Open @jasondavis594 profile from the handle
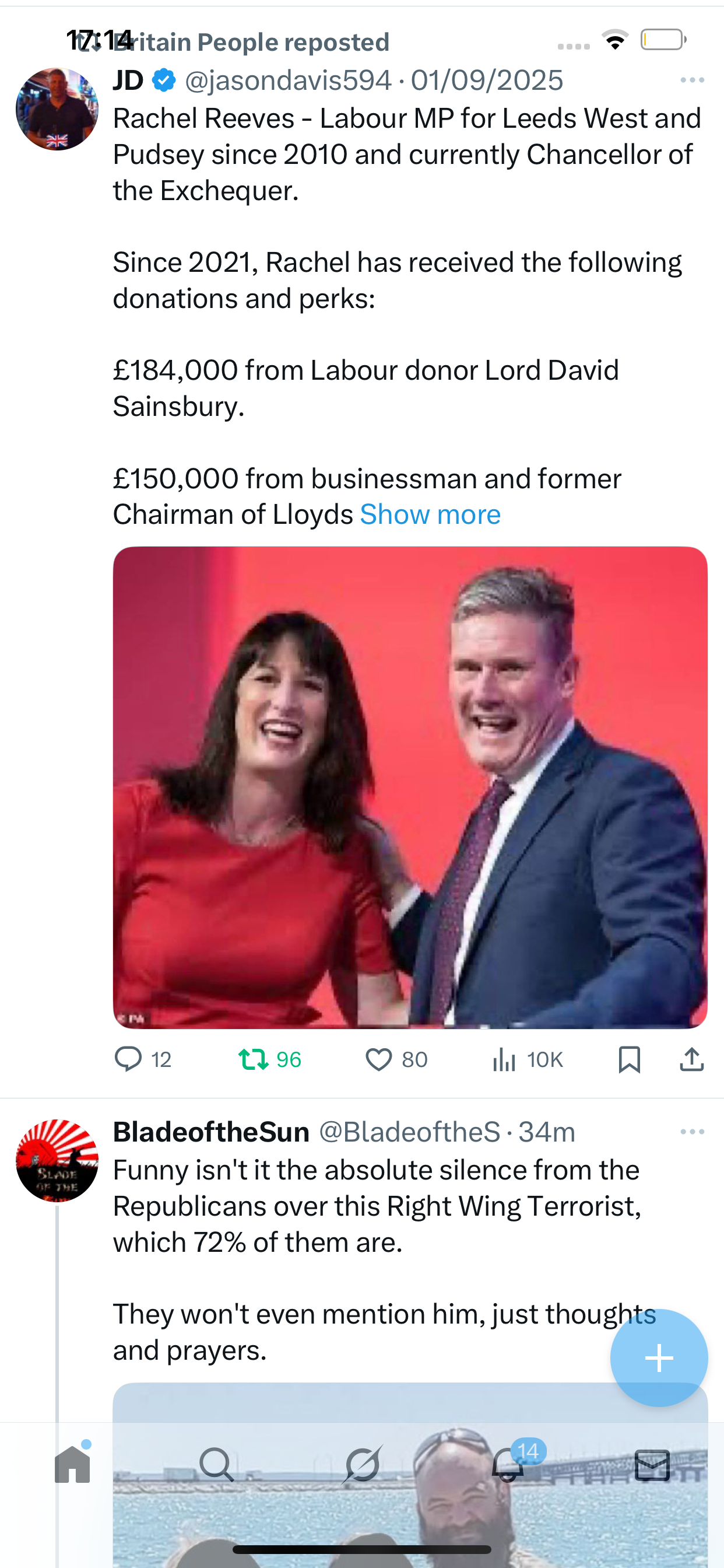This screenshot has height=1568, width=724. [x=287, y=80]
